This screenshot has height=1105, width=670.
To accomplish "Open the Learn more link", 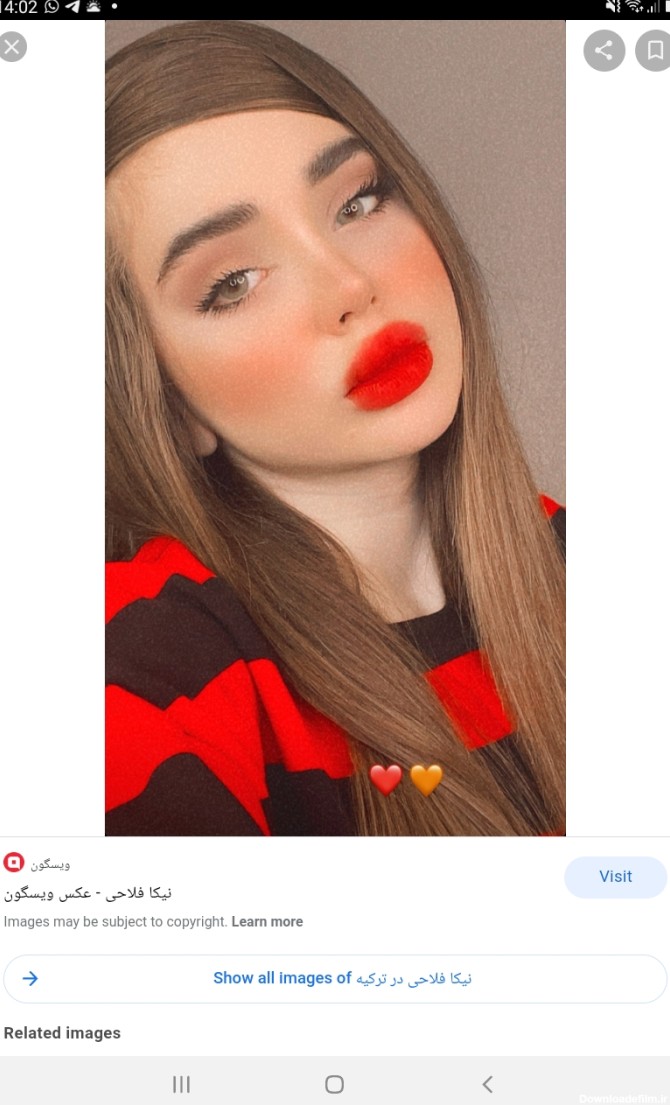I will (x=267, y=922).
